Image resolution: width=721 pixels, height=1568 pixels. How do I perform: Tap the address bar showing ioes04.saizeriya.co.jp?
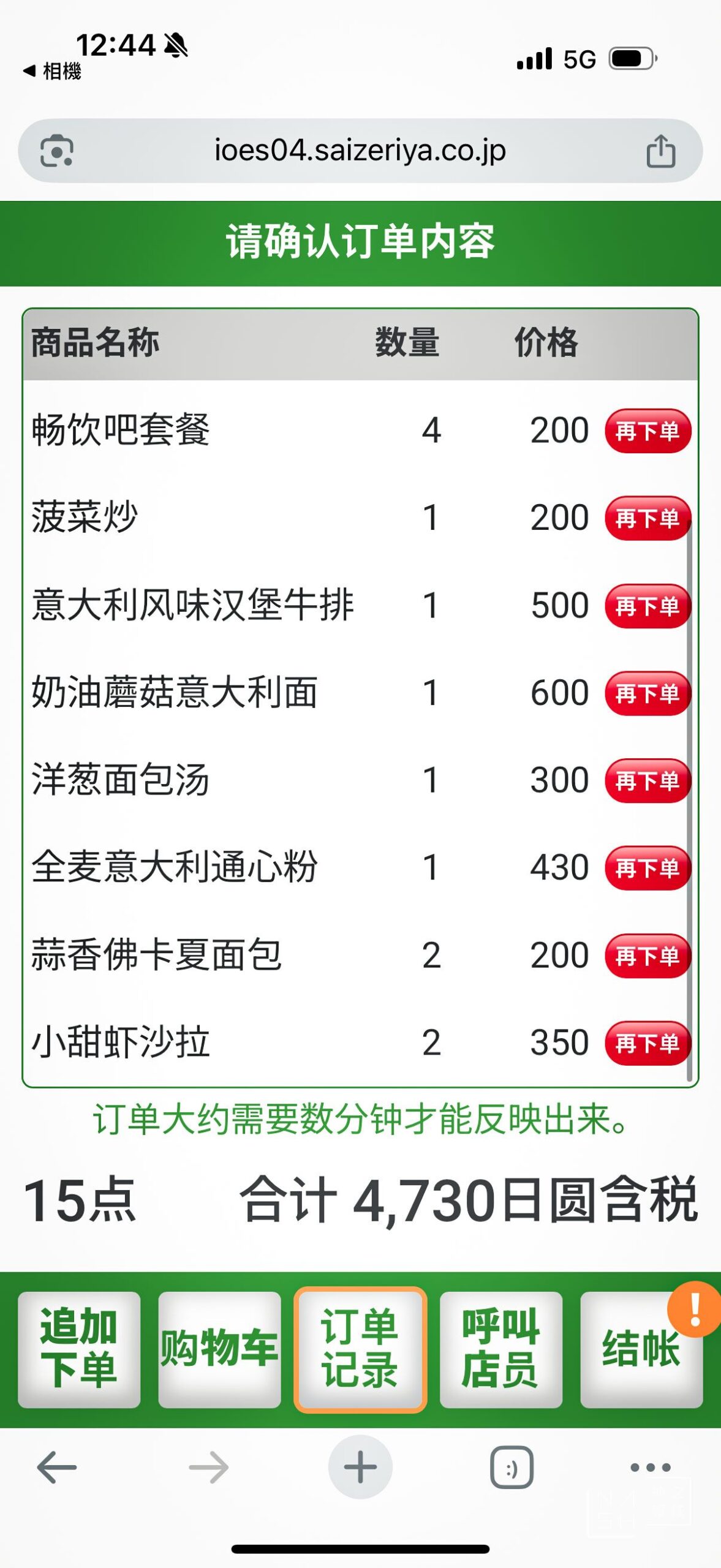(360, 151)
